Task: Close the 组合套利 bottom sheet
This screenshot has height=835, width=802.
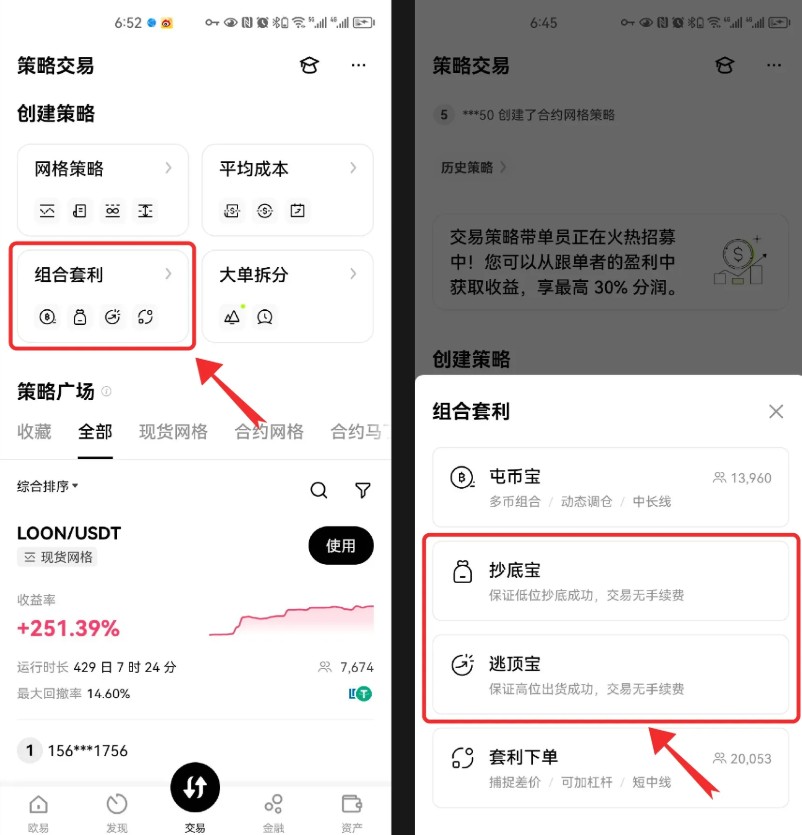Action: point(775,411)
